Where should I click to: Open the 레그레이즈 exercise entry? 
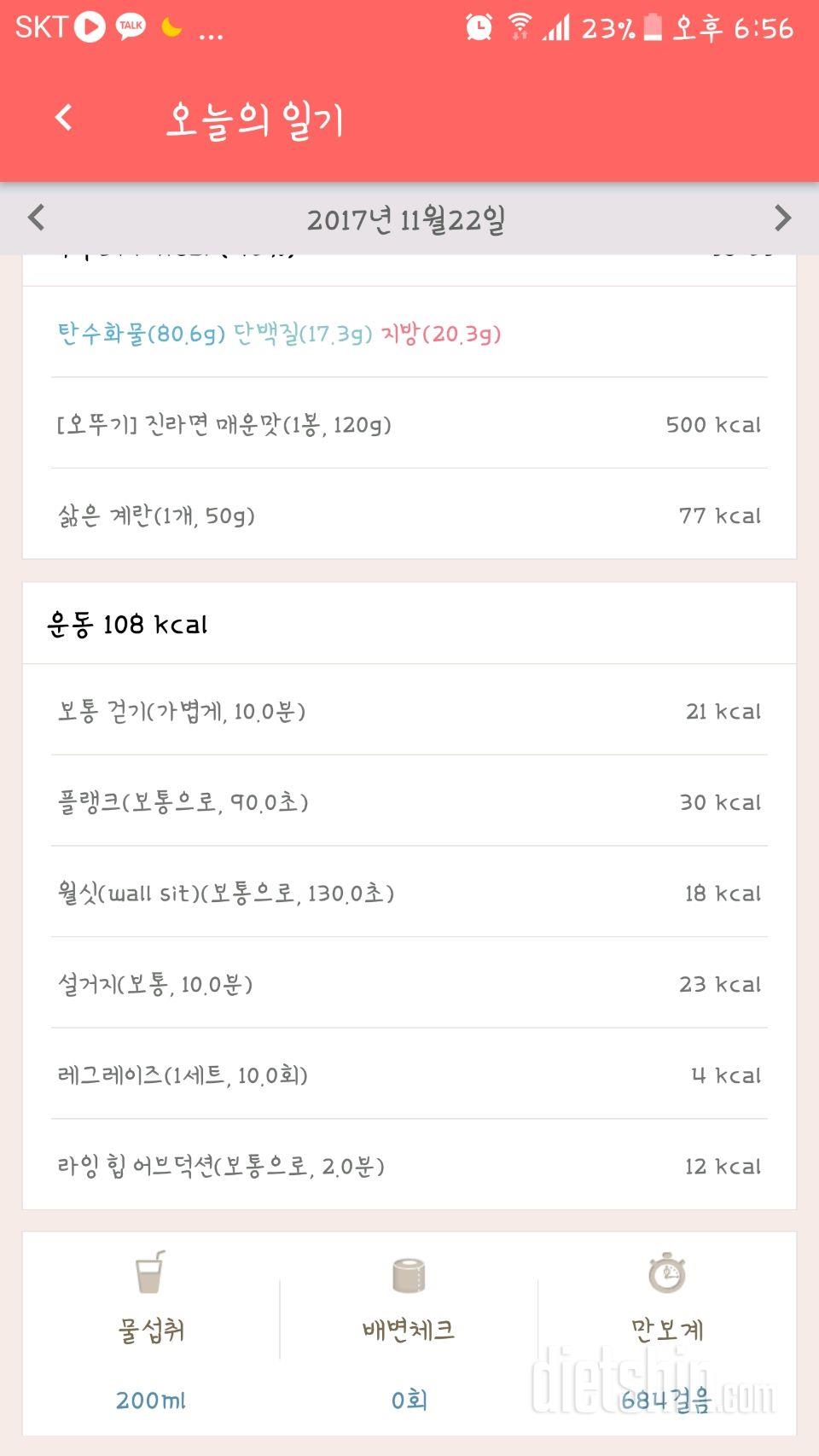click(409, 1075)
